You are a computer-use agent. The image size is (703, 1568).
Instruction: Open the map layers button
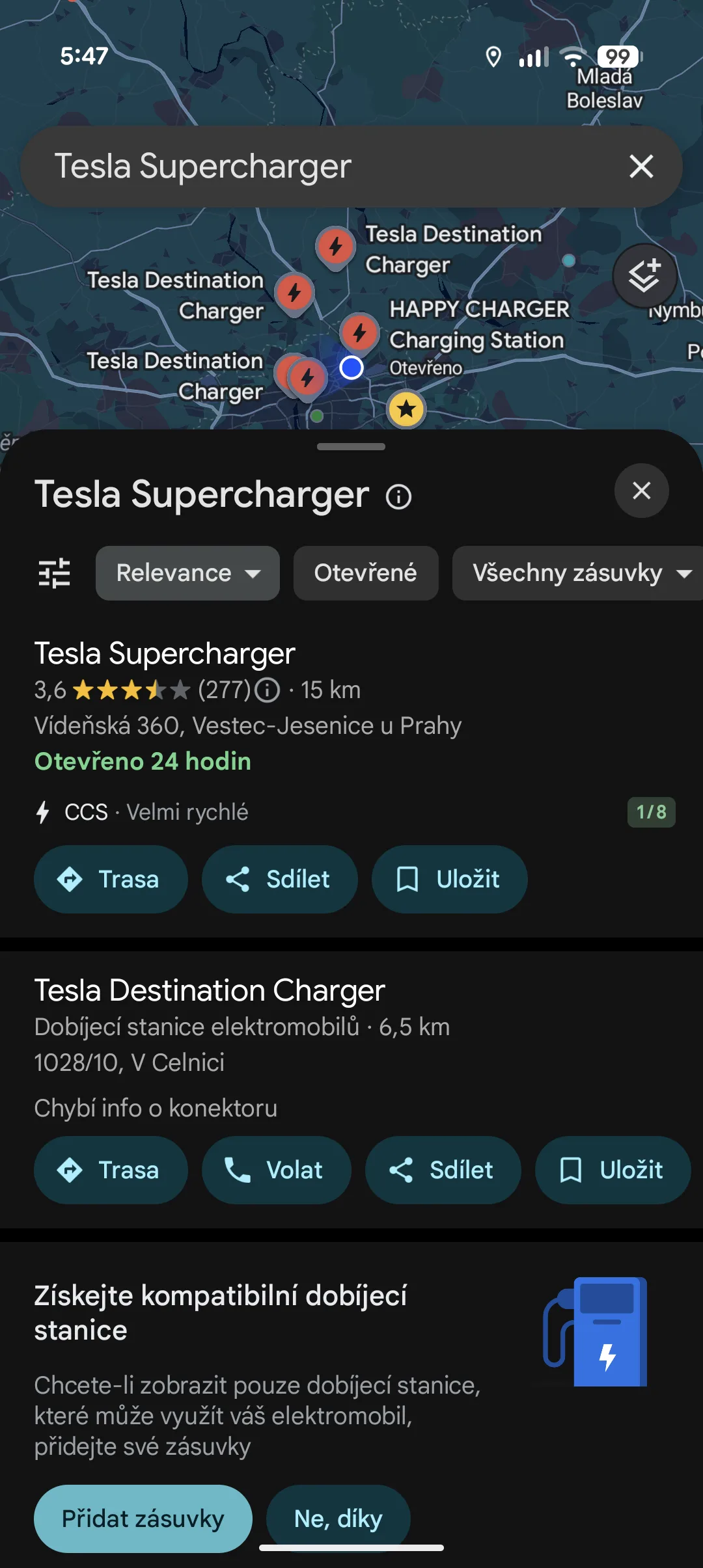(644, 276)
